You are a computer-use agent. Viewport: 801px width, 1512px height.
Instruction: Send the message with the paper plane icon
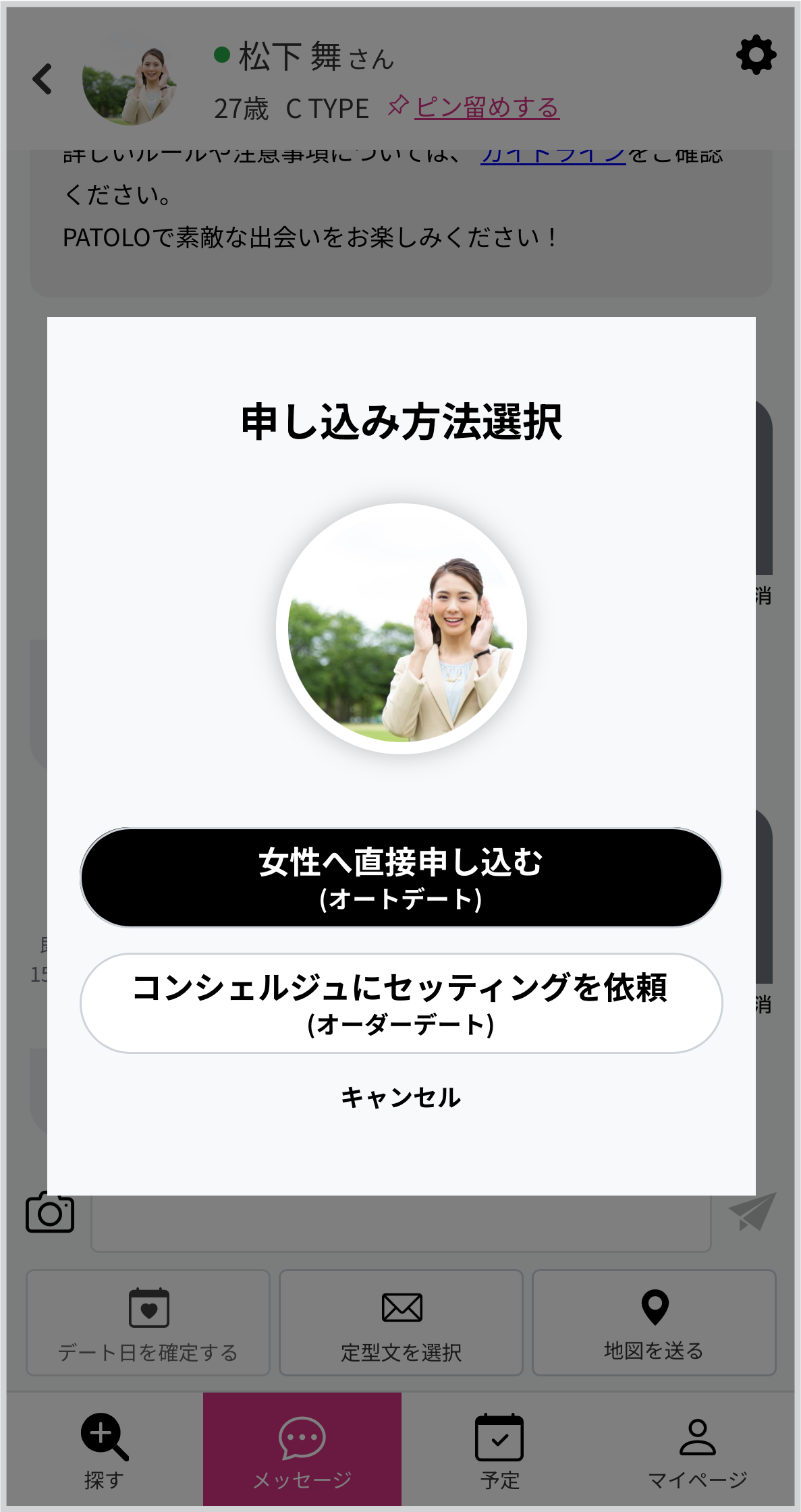pyautogui.click(x=752, y=1212)
